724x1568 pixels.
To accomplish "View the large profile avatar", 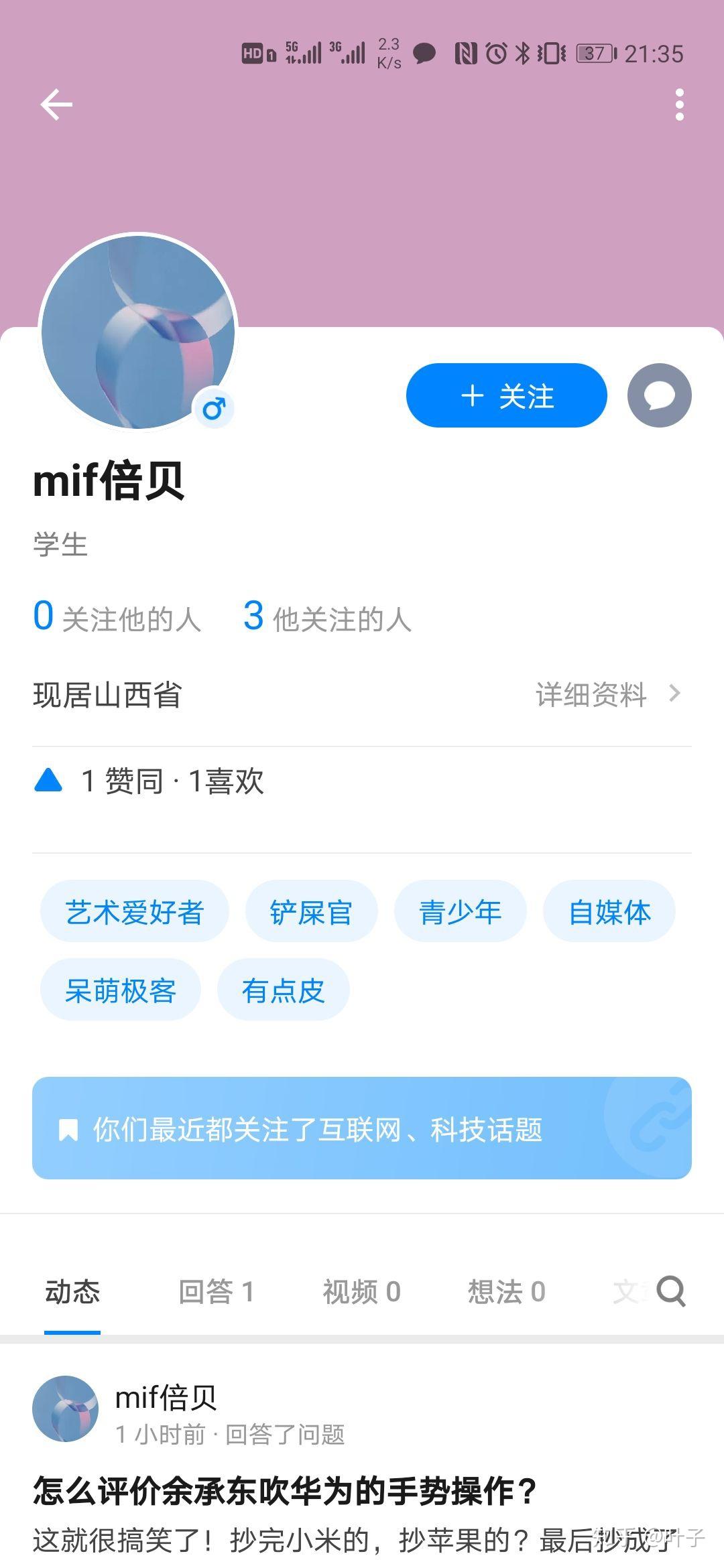I will coord(138,332).
